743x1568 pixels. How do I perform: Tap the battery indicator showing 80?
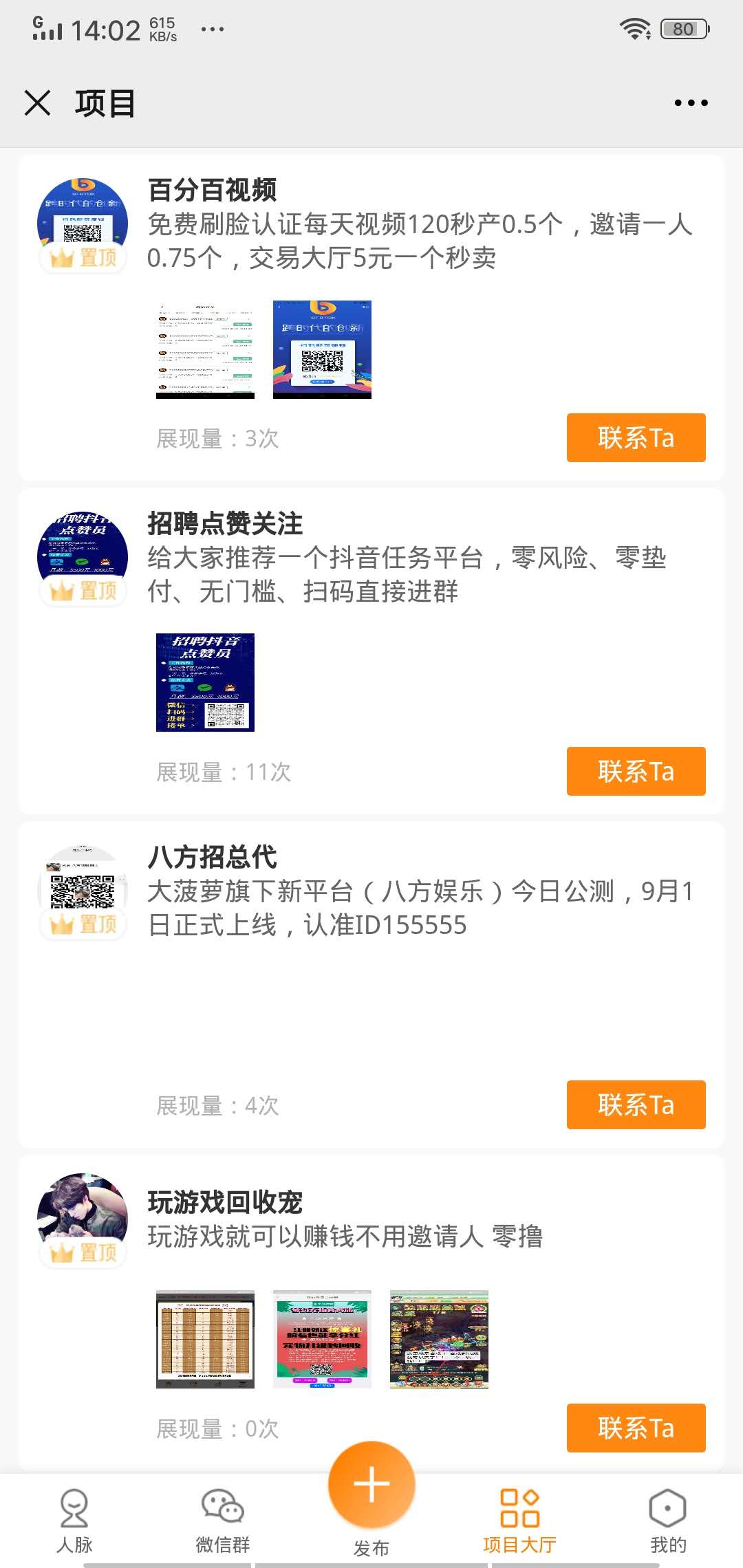(x=683, y=29)
